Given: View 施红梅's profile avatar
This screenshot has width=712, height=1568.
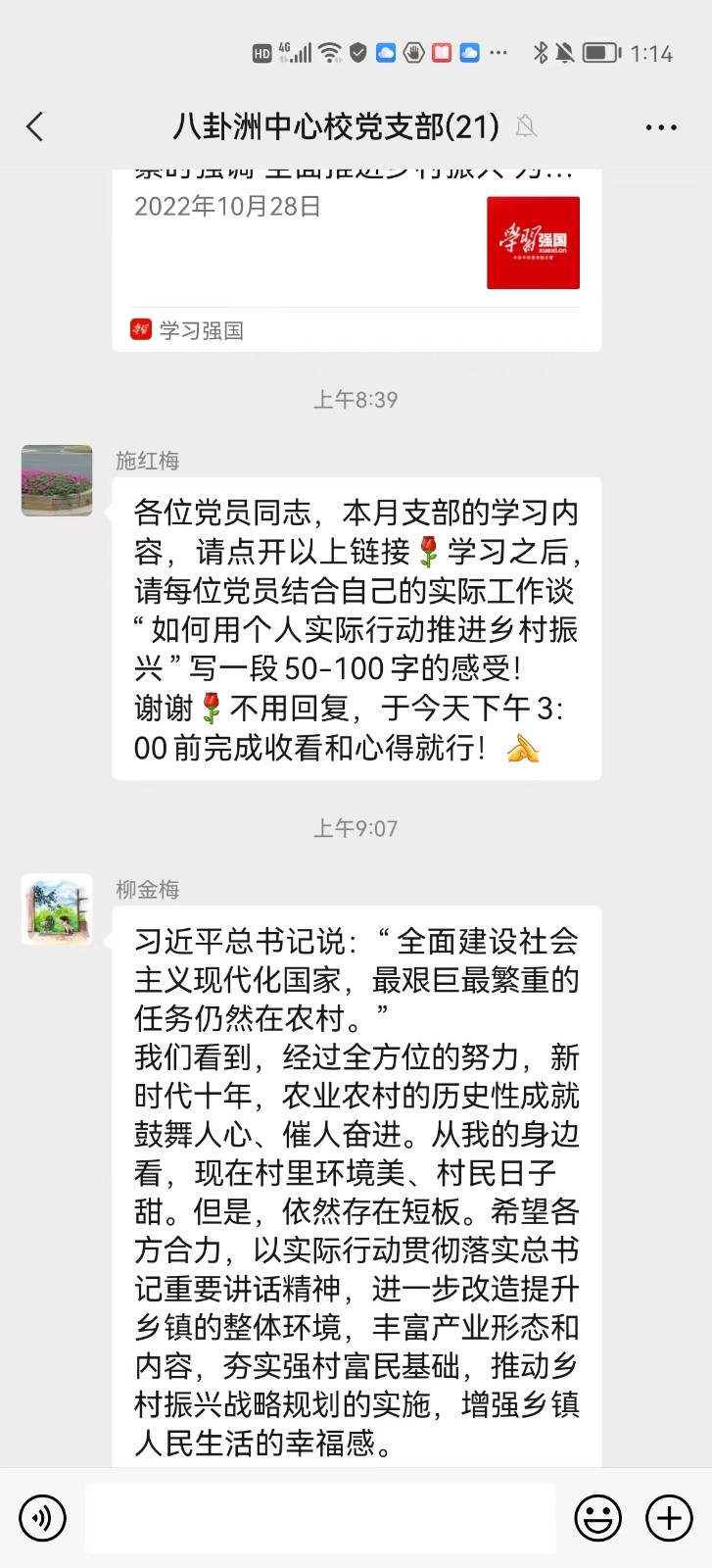Looking at the screenshot, I should pyautogui.click(x=57, y=480).
